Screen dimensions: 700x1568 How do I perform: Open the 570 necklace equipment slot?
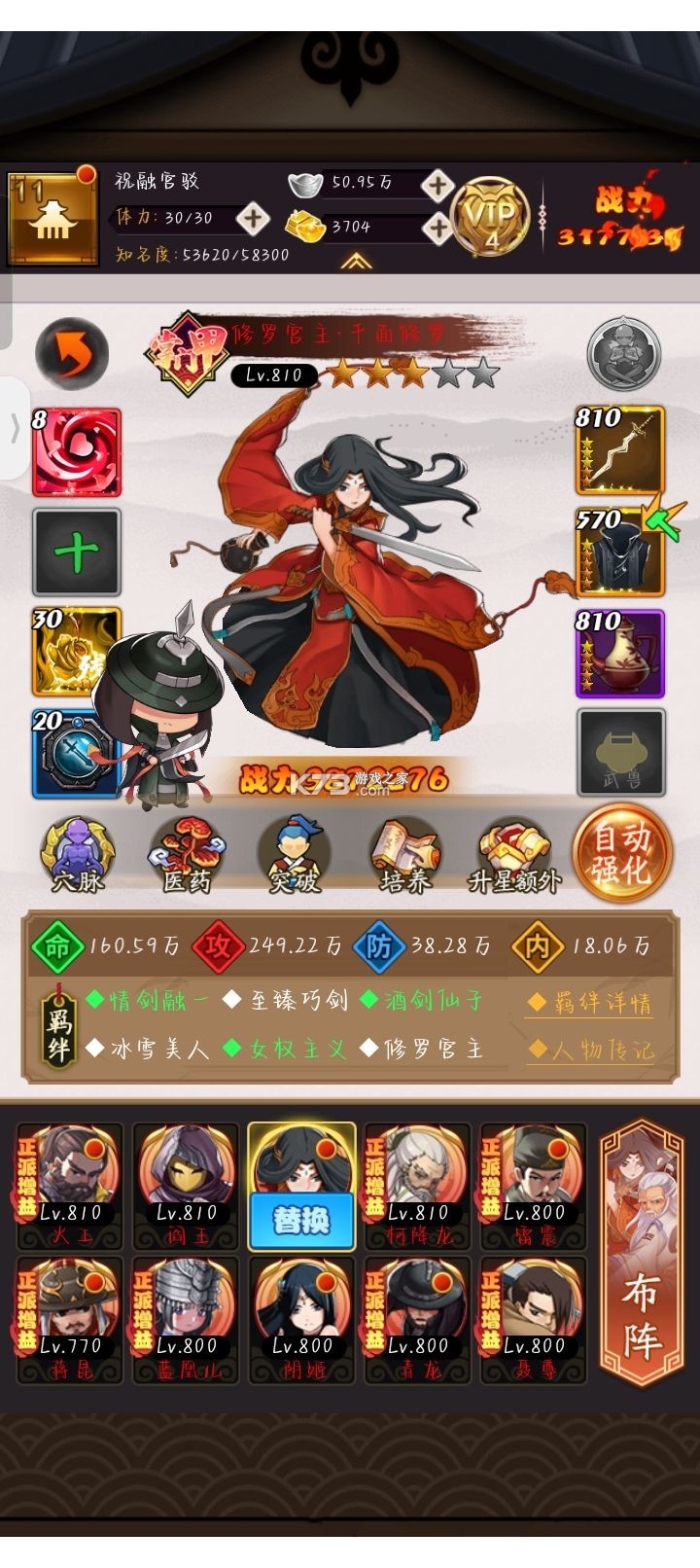click(x=621, y=554)
